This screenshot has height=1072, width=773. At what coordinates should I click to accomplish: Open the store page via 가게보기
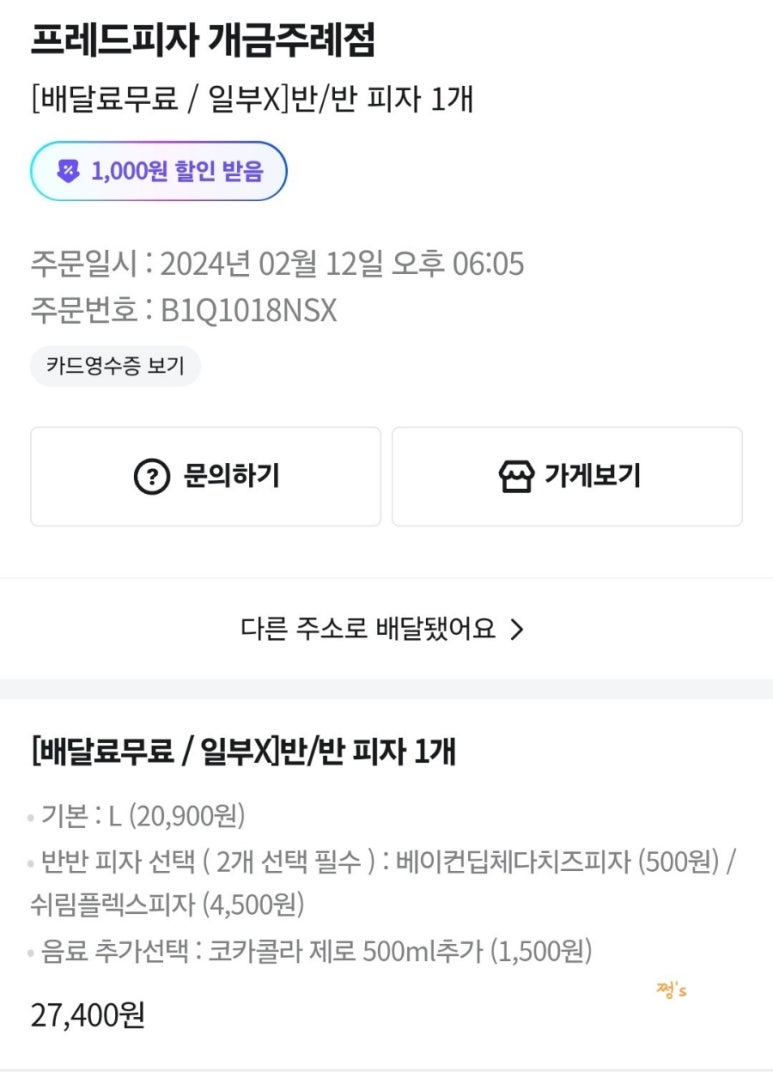tap(567, 476)
